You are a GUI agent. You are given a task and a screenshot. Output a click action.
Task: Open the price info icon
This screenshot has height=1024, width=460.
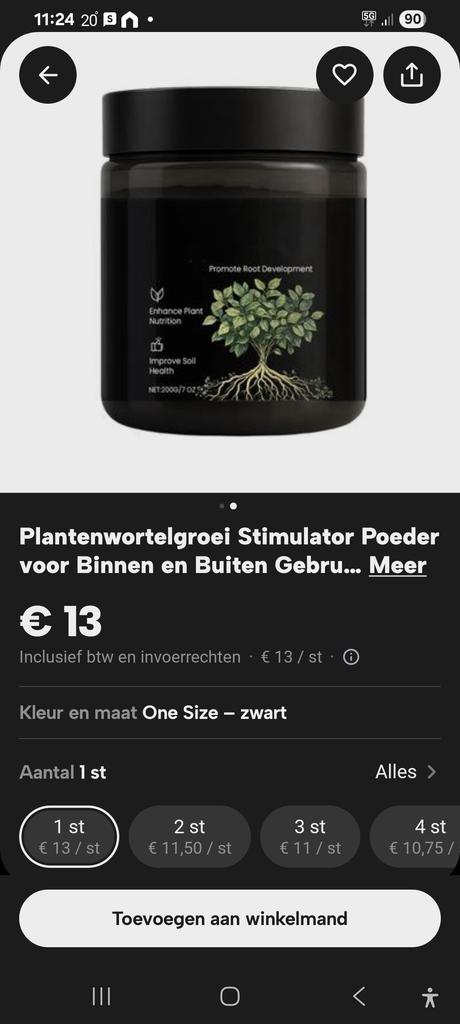click(351, 657)
